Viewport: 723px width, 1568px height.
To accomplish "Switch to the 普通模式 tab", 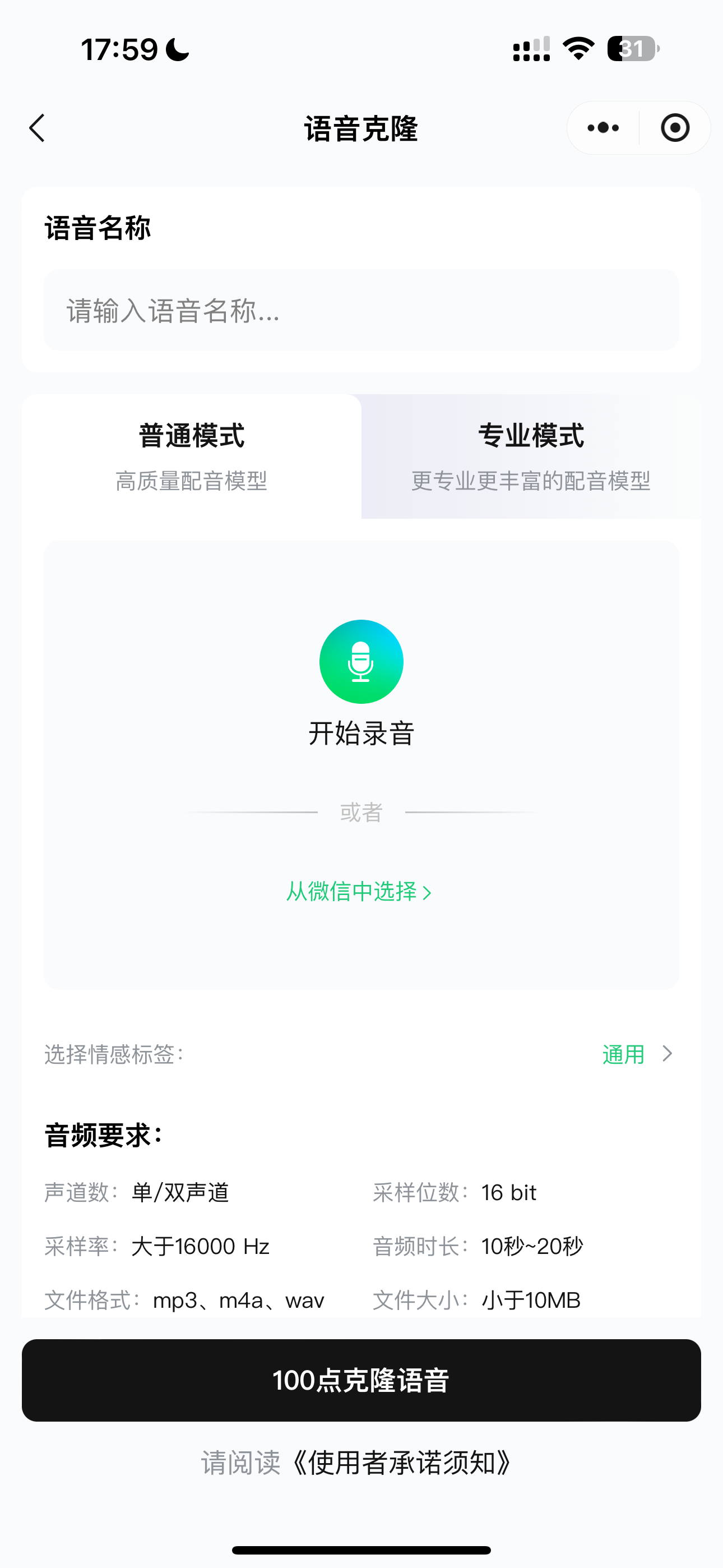I will pos(192,456).
